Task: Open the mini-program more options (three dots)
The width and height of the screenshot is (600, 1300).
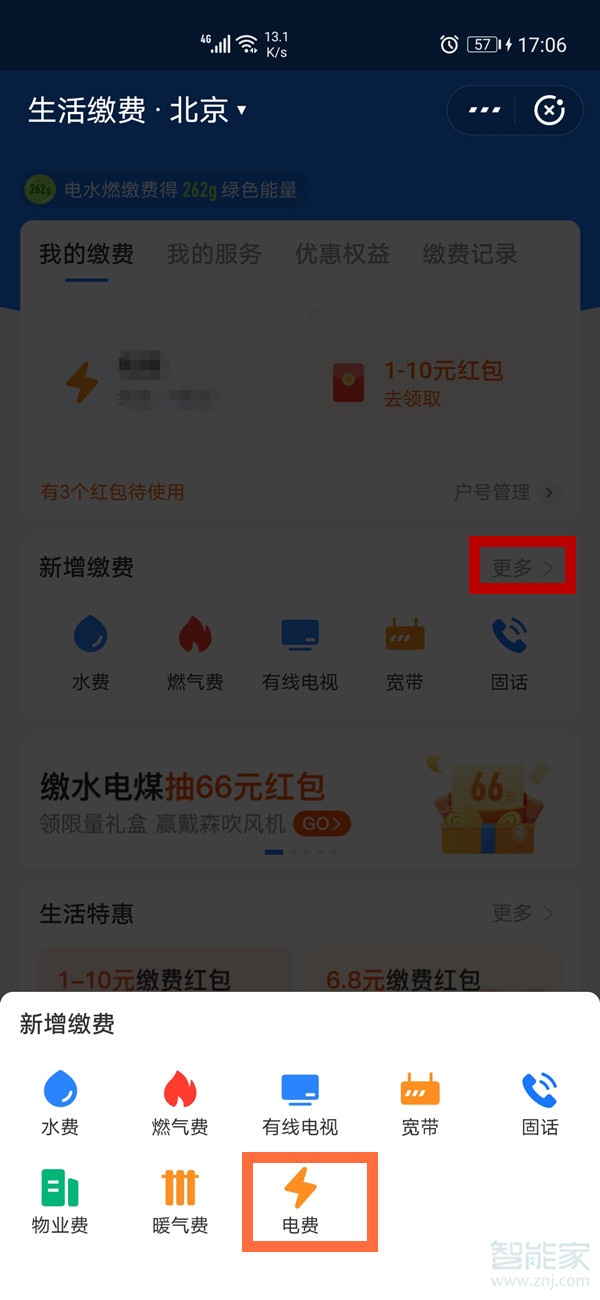Action: pyautogui.click(x=484, y=110)
